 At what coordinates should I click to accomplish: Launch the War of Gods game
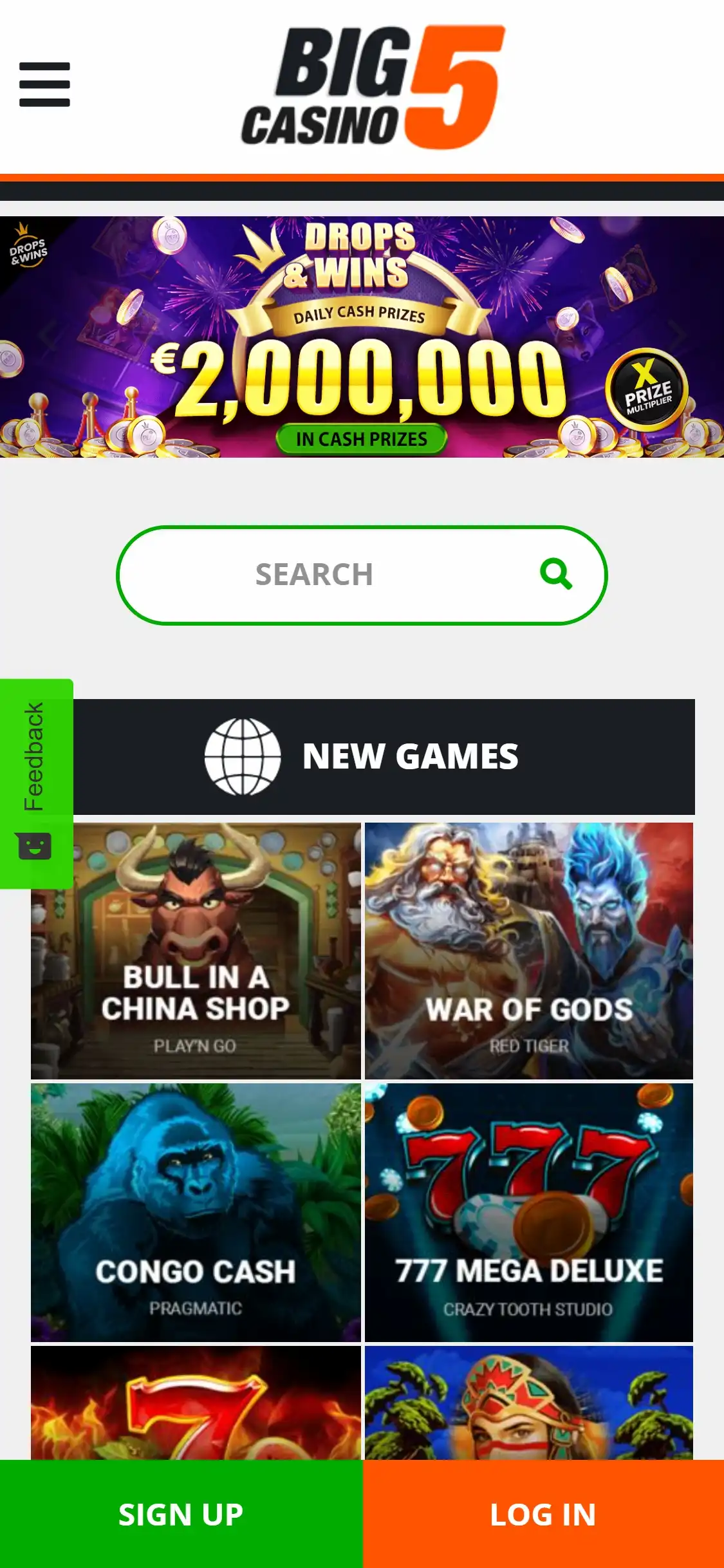coord(528,951)
